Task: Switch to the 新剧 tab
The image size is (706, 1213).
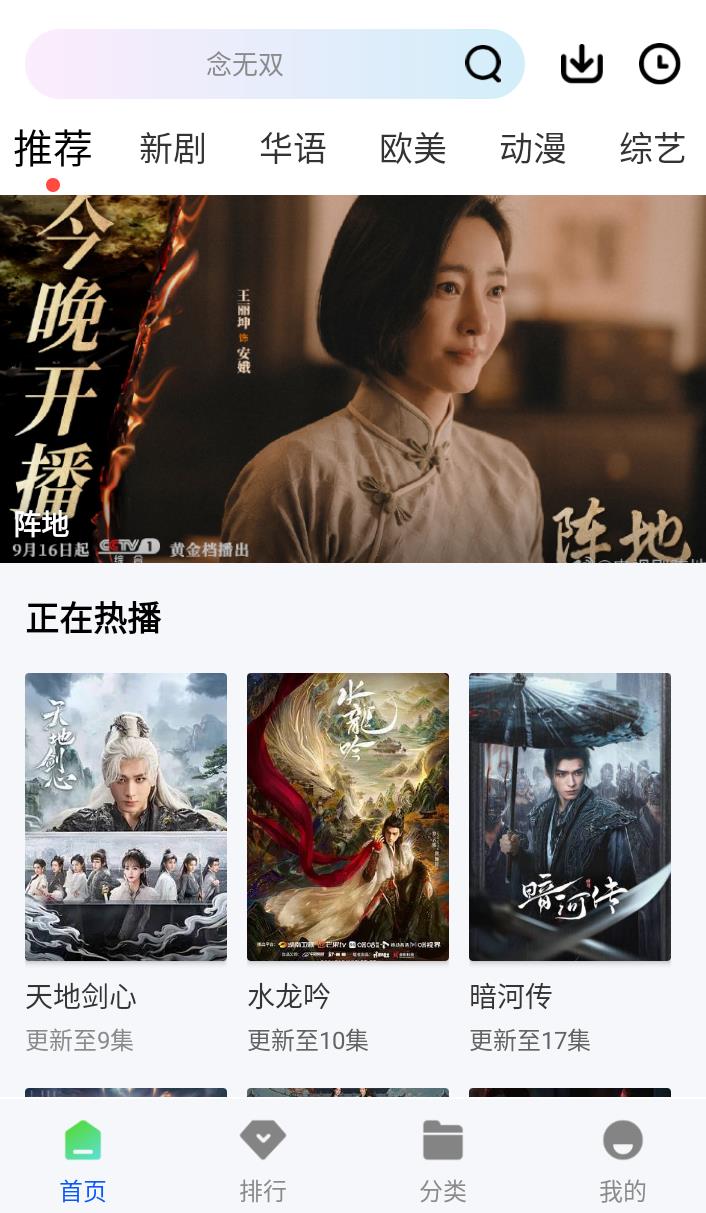Action: click(172, 149)
